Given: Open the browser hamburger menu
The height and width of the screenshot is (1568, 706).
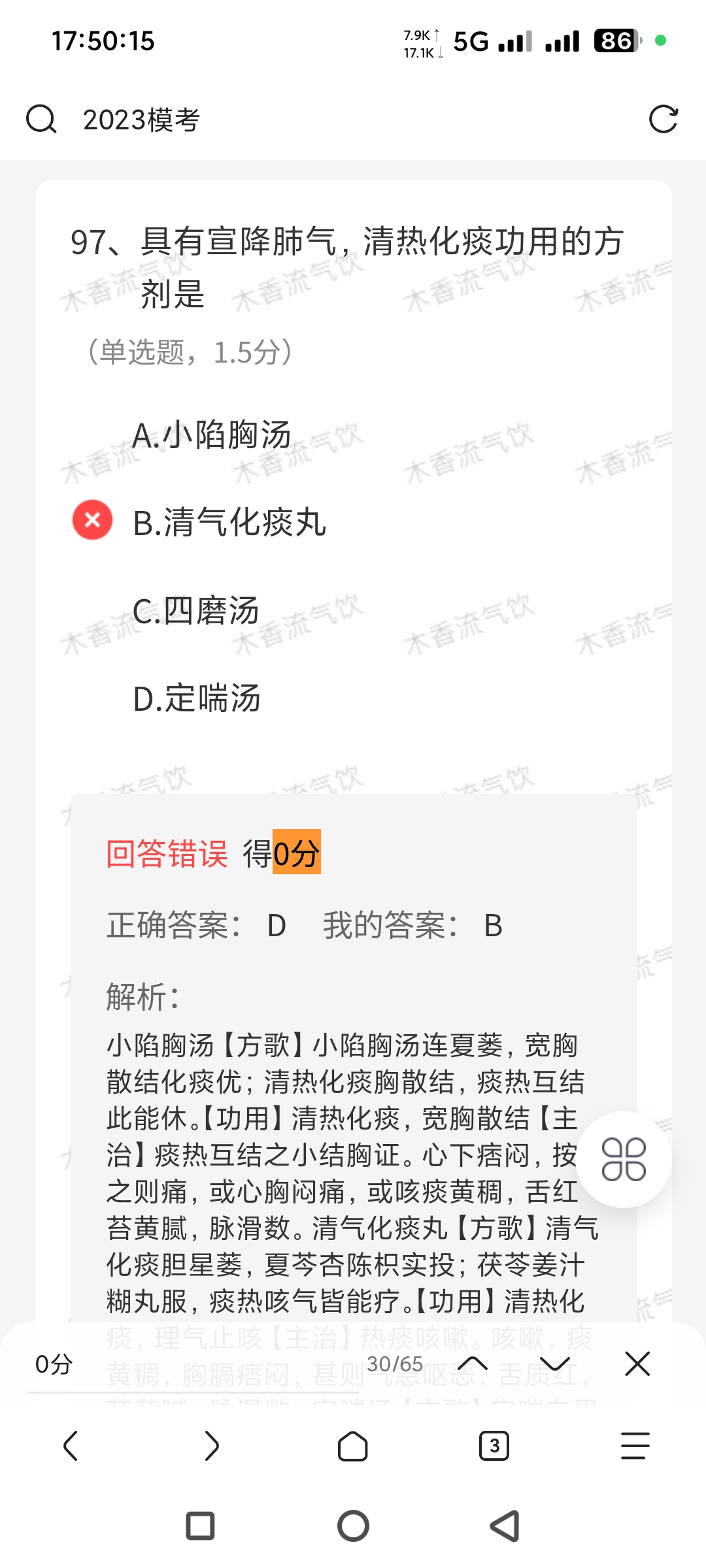Looking at the screenshot, I should pyautogui.click(x=635, y=1446).
